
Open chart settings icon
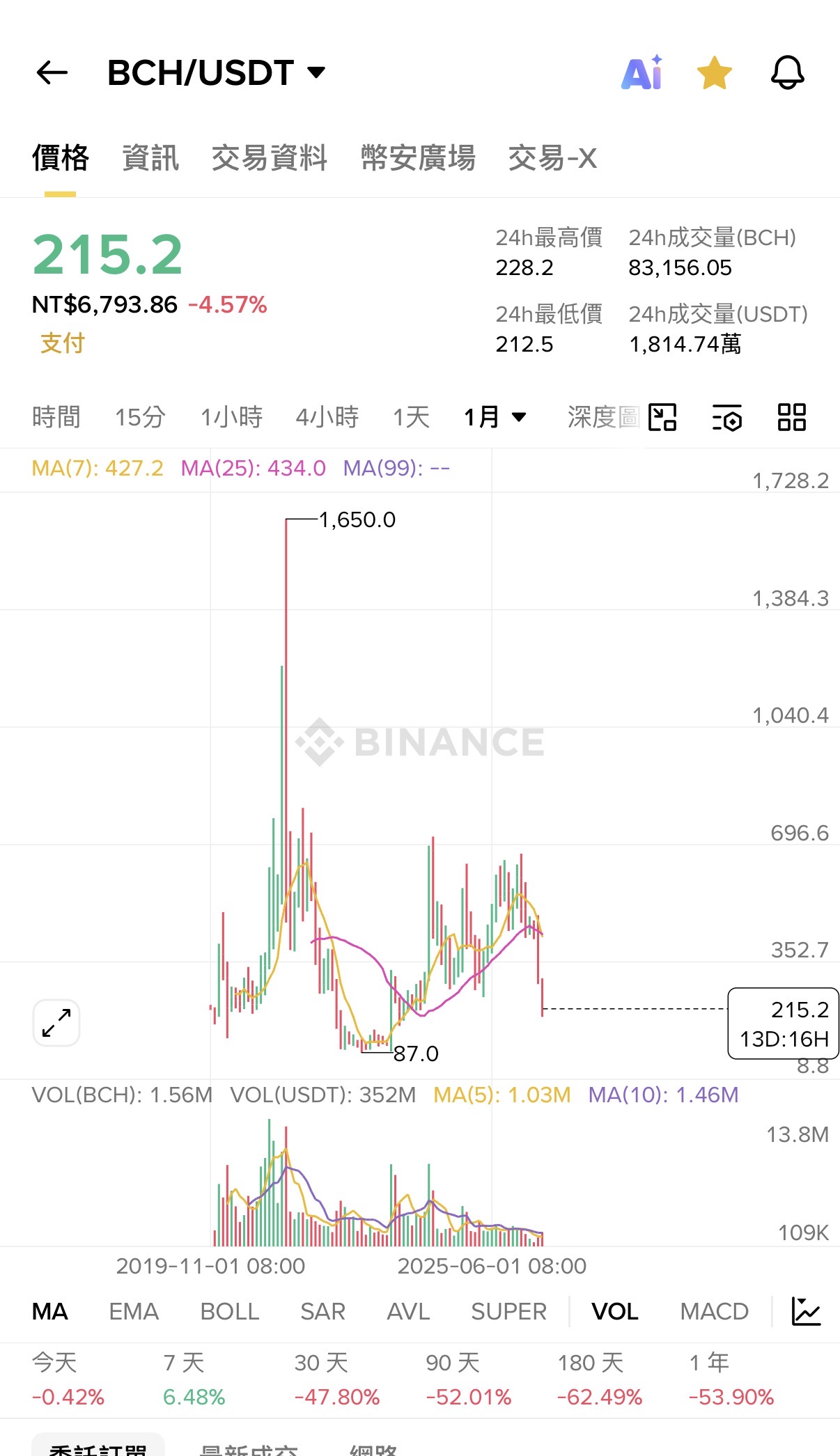point(727,417)
